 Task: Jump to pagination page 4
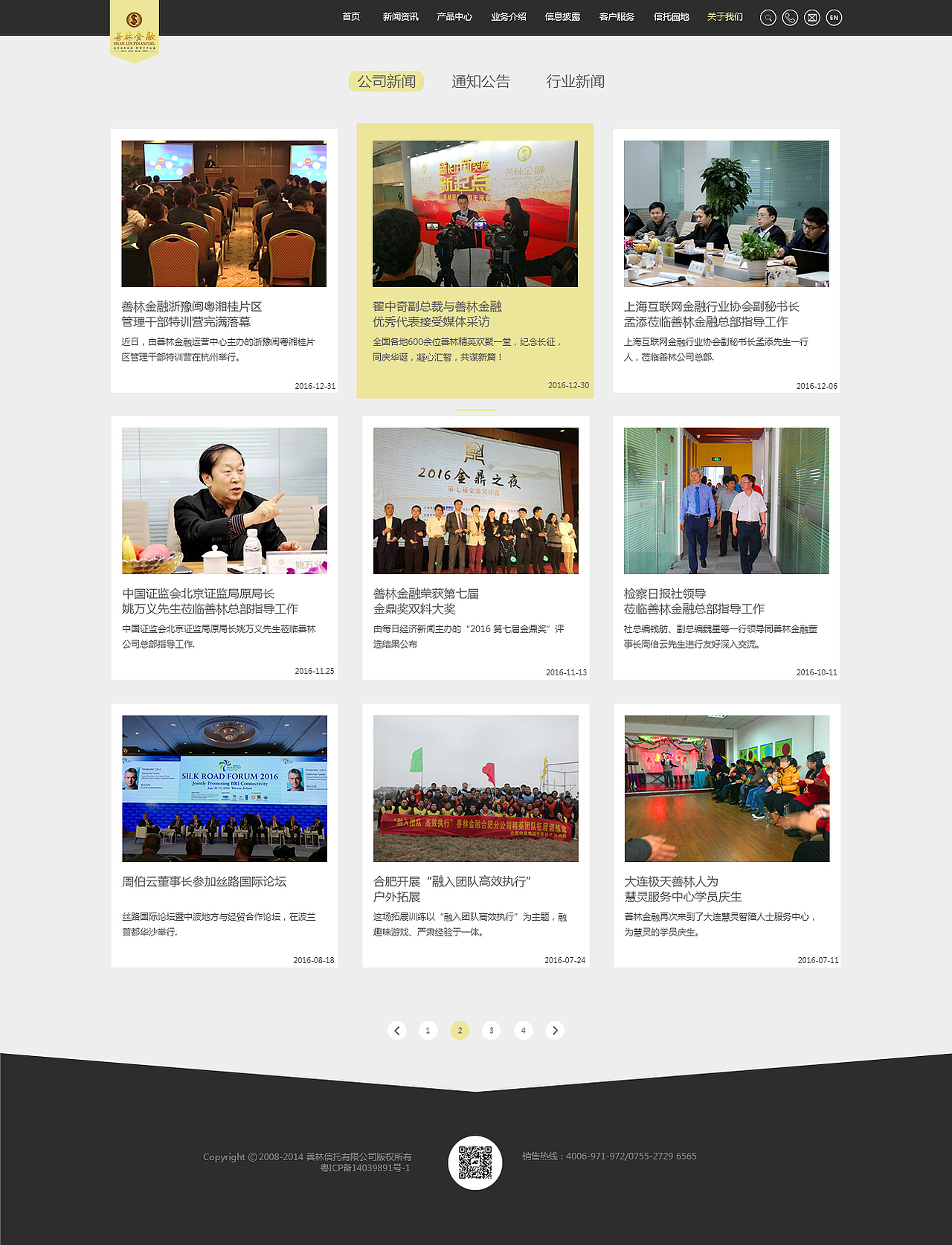[x=524, y=1030]
